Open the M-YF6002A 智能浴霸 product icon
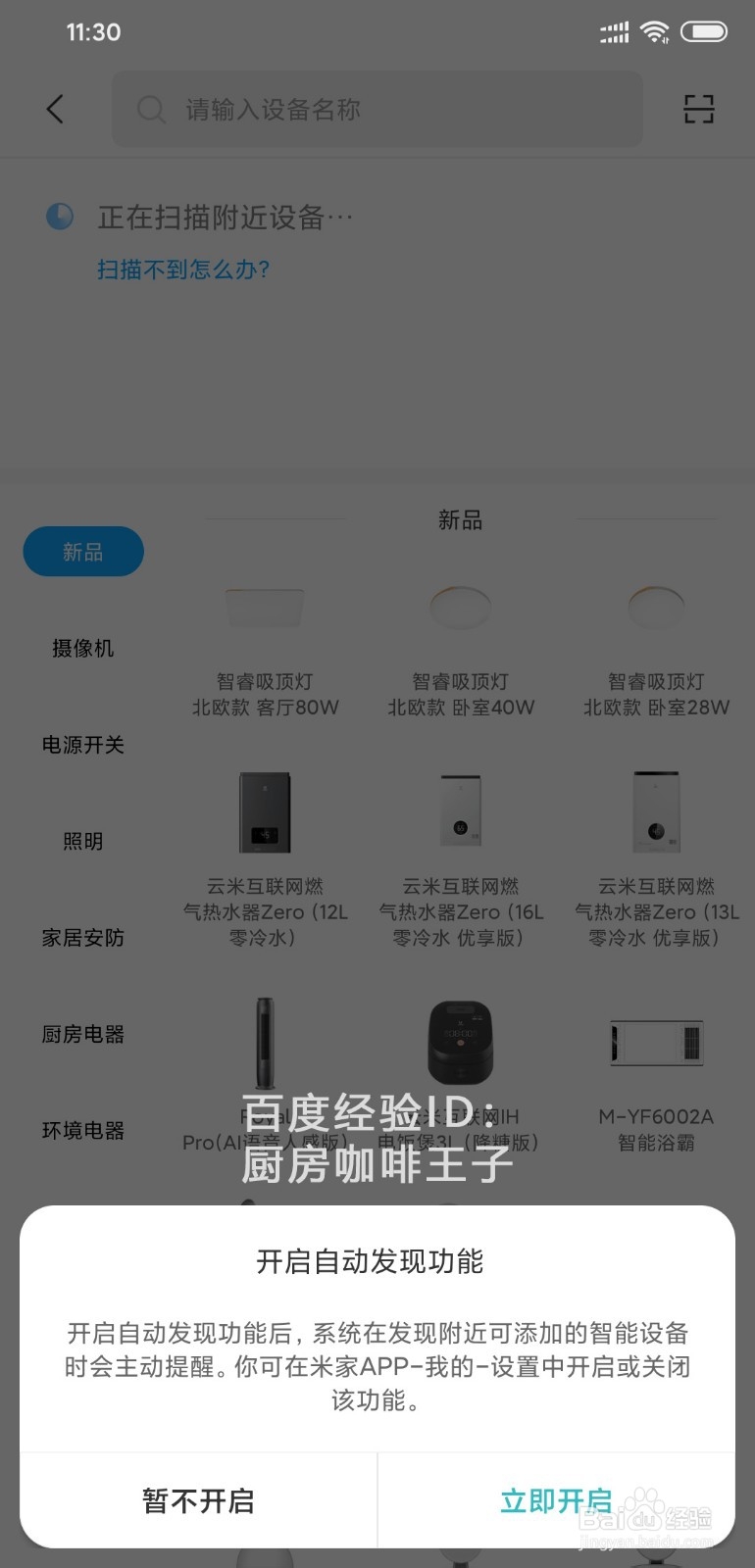The image size is (755, 1568). tap(655, 1044)
